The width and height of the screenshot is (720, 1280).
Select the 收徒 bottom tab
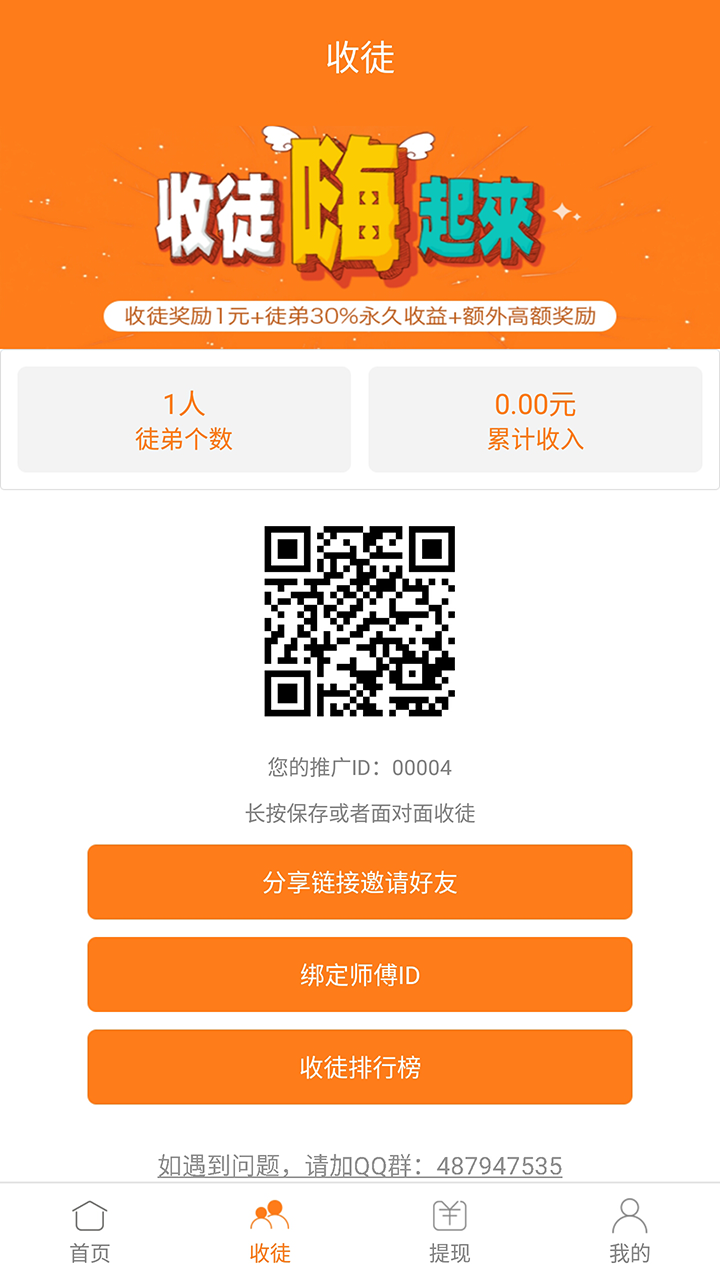[270, 1232]
